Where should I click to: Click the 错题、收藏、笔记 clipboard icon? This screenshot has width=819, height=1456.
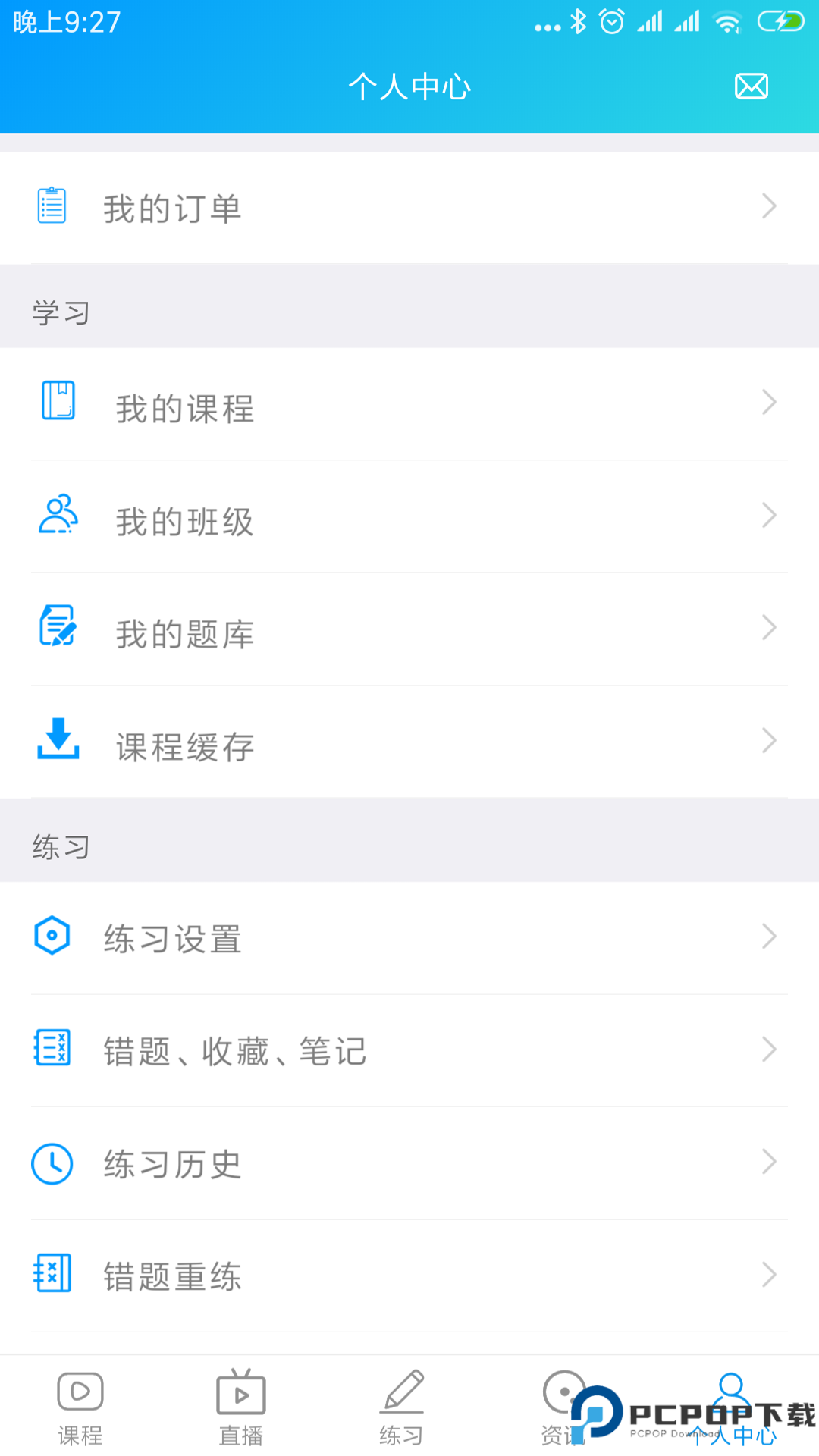coord(52,1048)
